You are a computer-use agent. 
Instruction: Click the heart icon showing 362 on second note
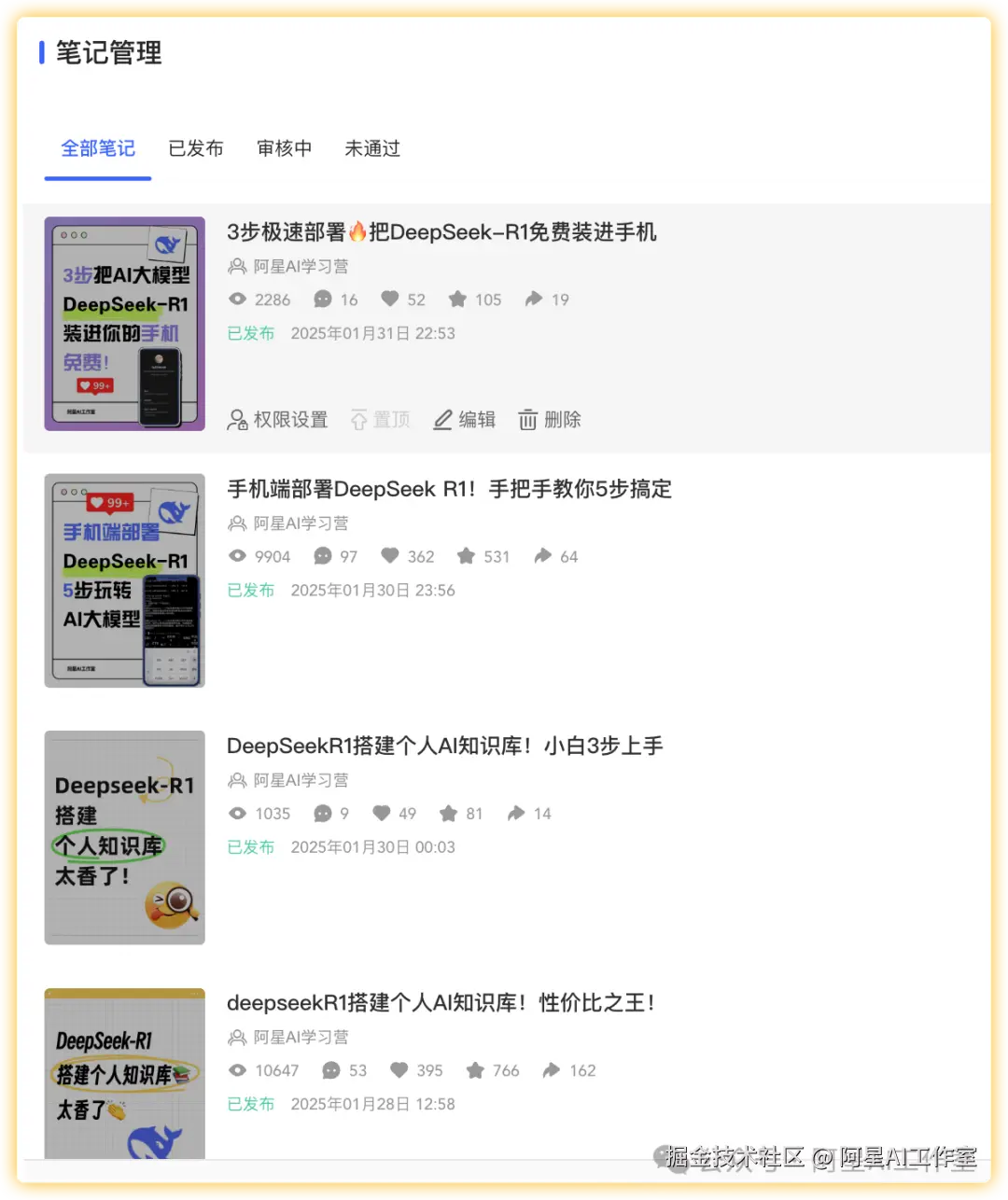coord(390,556)
